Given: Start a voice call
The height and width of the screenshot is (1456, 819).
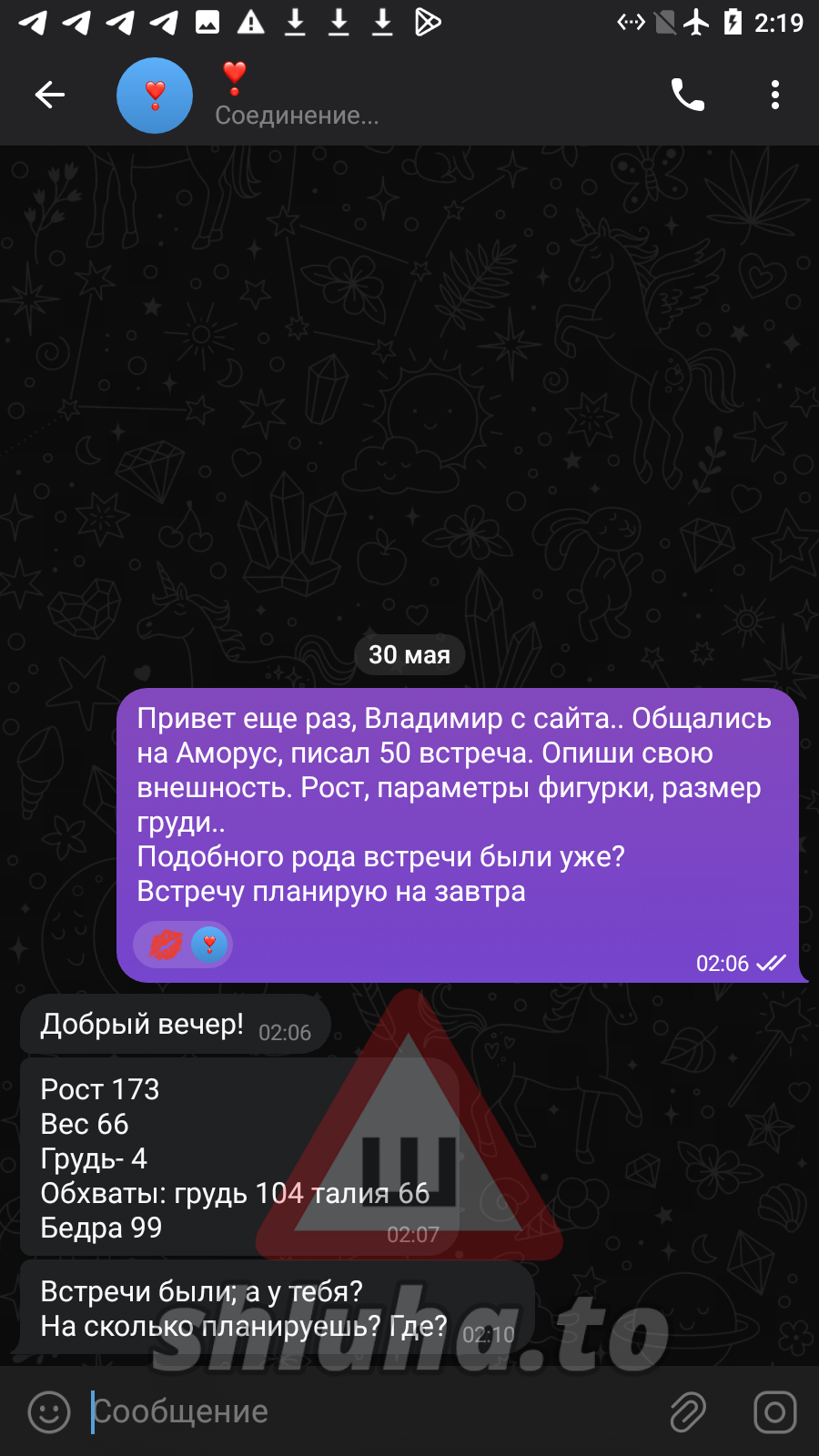Looking at the screenshot, I should 688,95.
